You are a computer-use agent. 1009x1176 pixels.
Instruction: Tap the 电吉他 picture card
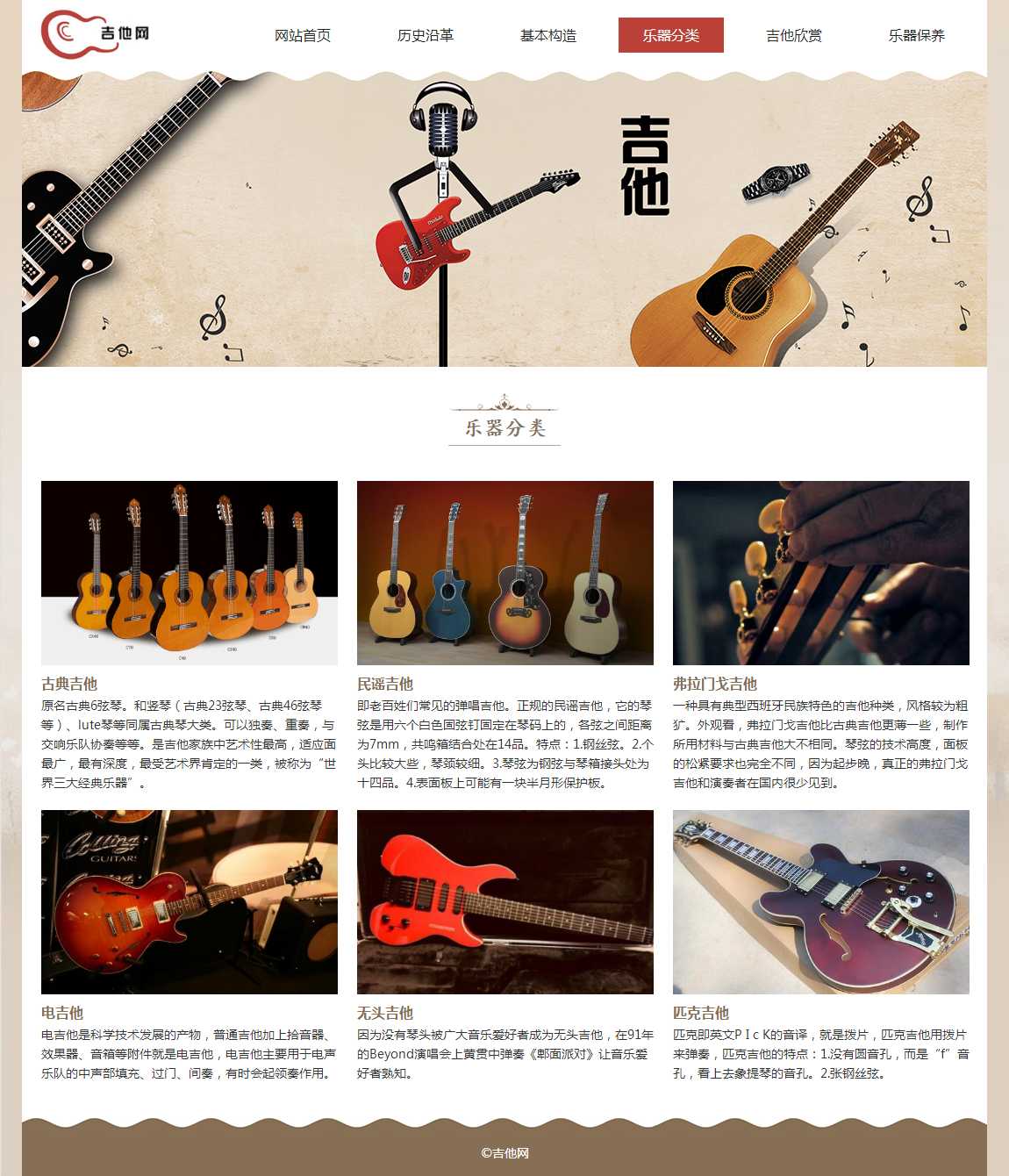click(x=190, y=901)
